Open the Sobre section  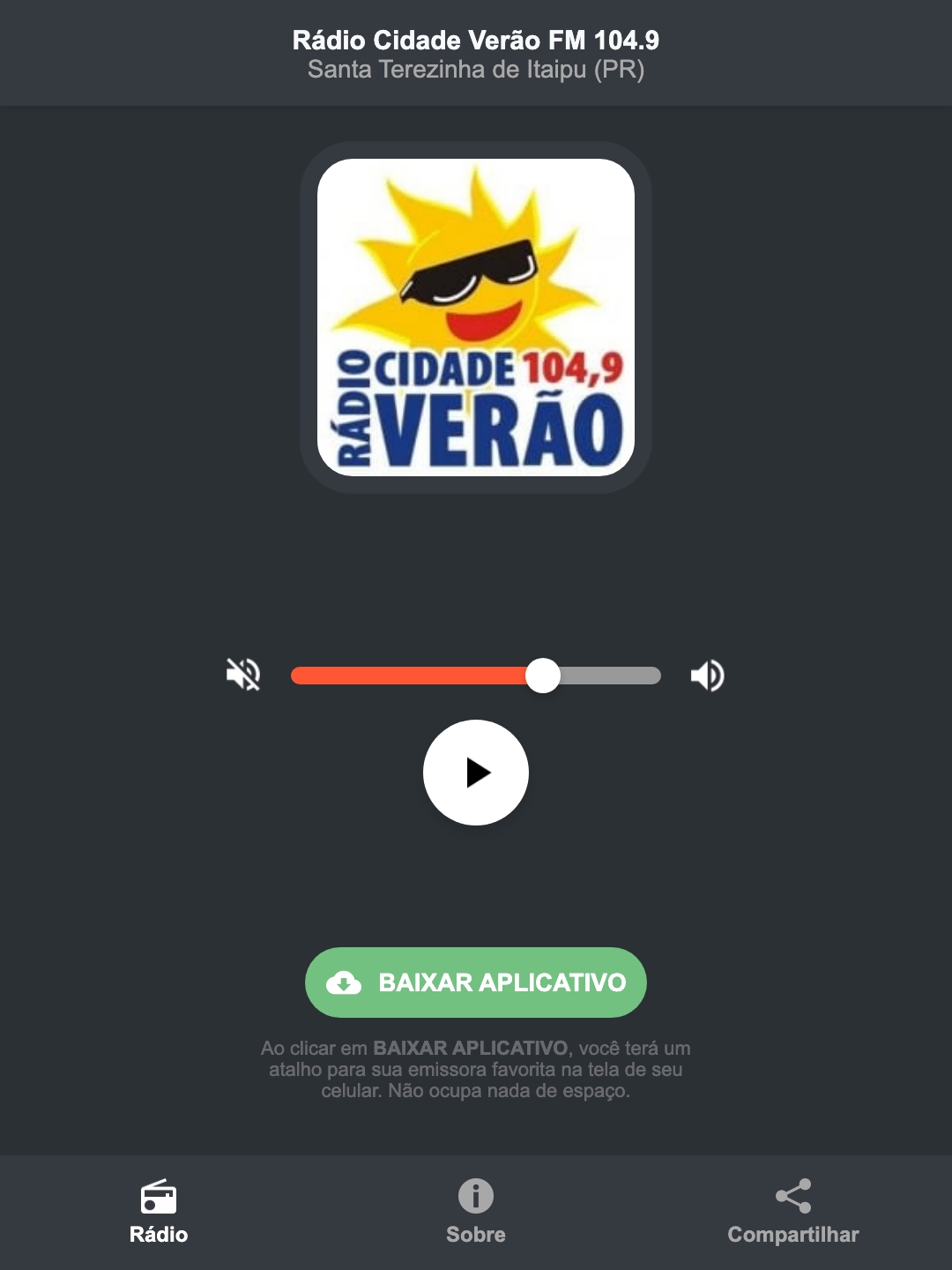tap(475, 1235)
